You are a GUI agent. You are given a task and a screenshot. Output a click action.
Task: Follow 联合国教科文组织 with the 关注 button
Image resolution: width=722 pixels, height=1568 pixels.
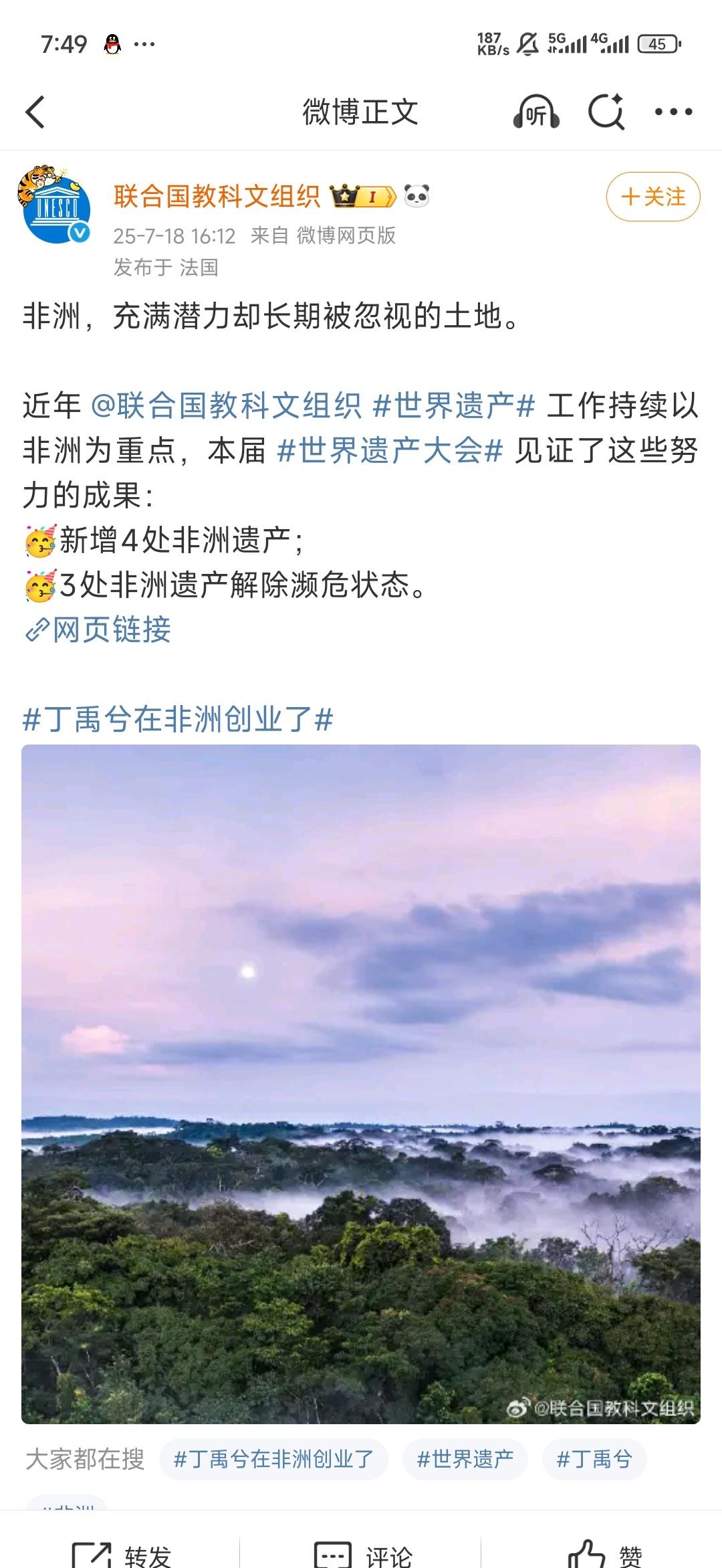click(652, 197)
